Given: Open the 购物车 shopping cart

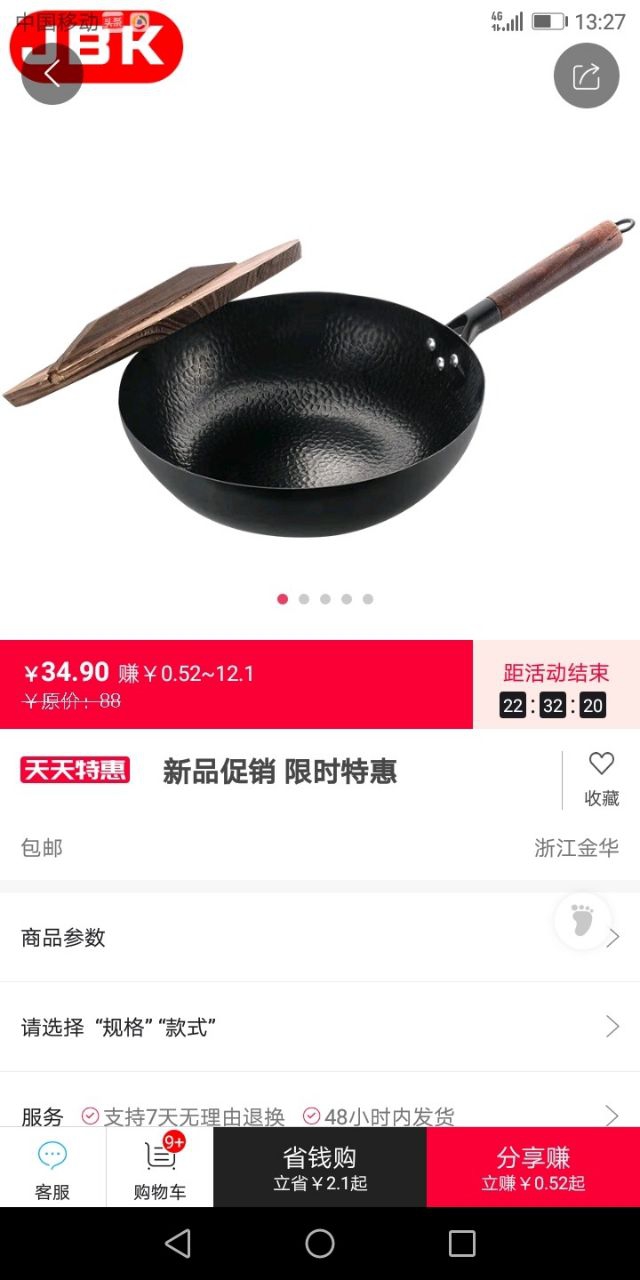Looking at the screenshot, I should click(160, 1168).
